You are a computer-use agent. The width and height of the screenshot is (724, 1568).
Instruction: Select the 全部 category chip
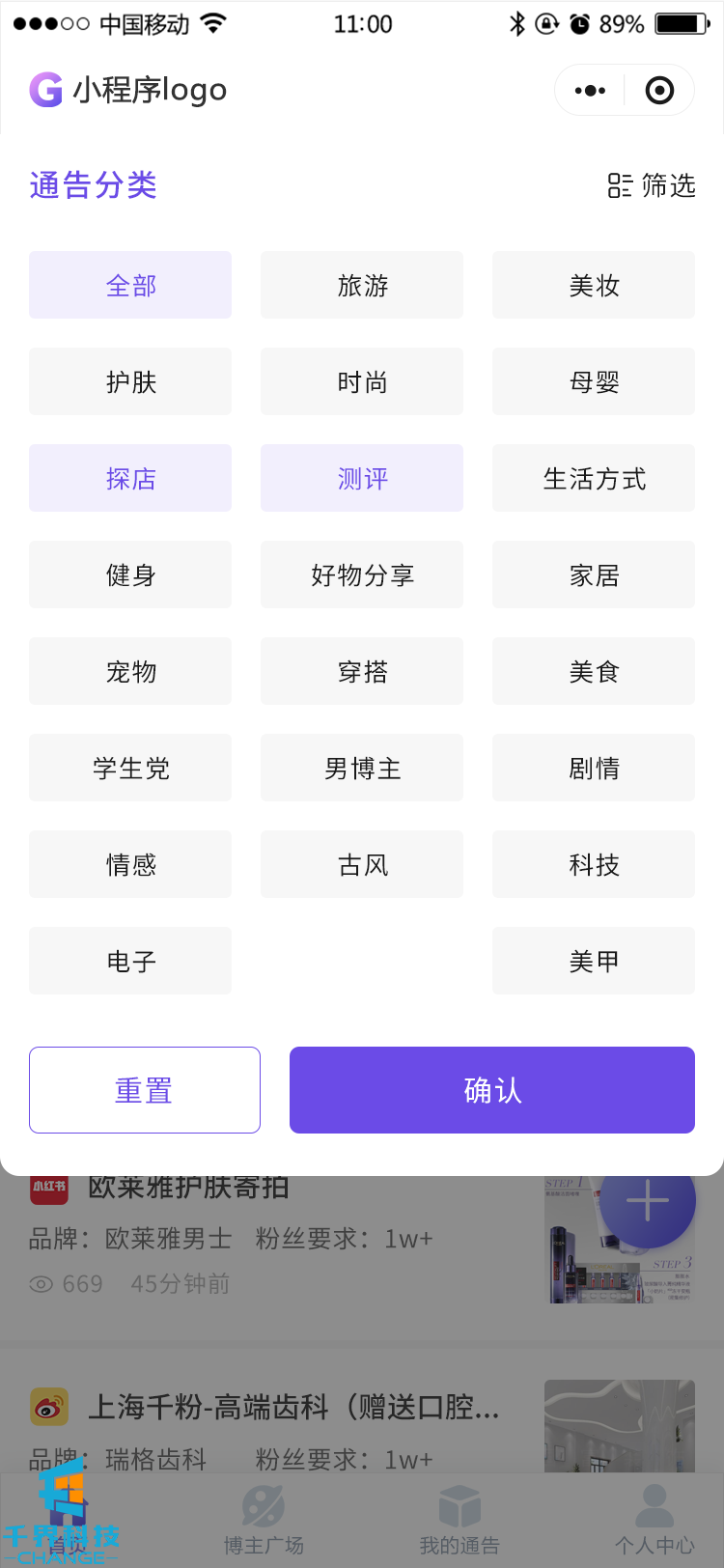130,286
